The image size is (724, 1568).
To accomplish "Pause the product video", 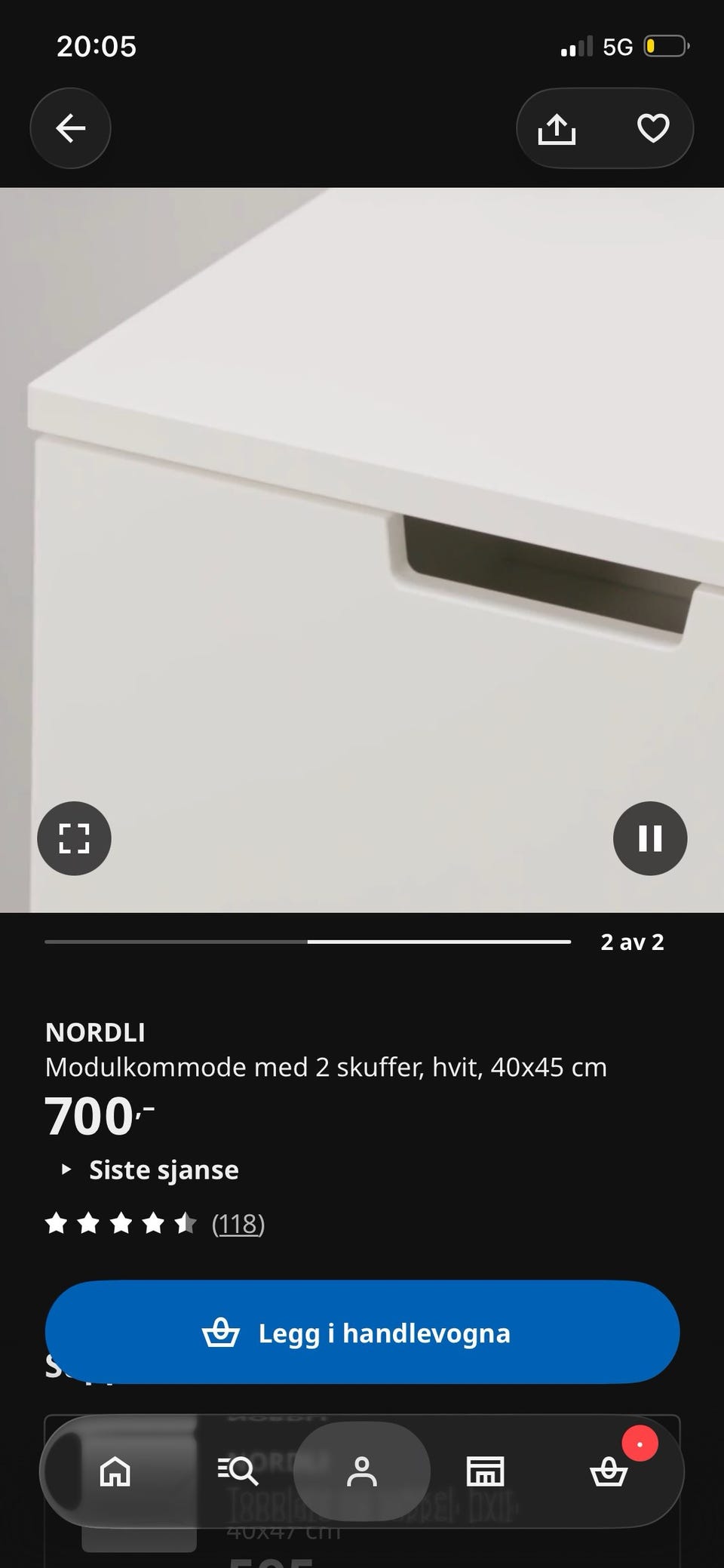I will 650,838.
